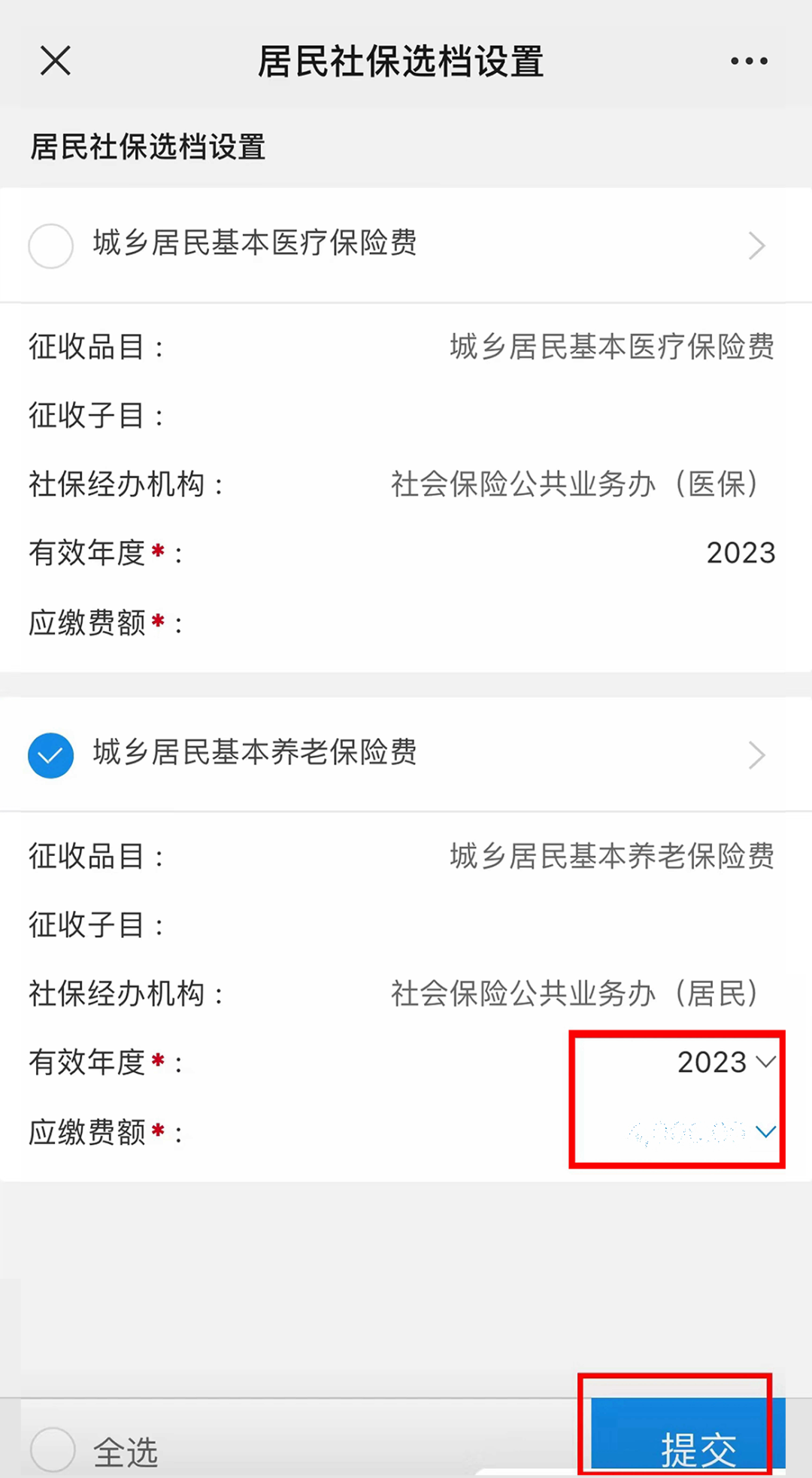Open the three-dot overflow menu
The width and height of the screenshot is (812, 1478).
pyautogui.click(x=749, y=61)
